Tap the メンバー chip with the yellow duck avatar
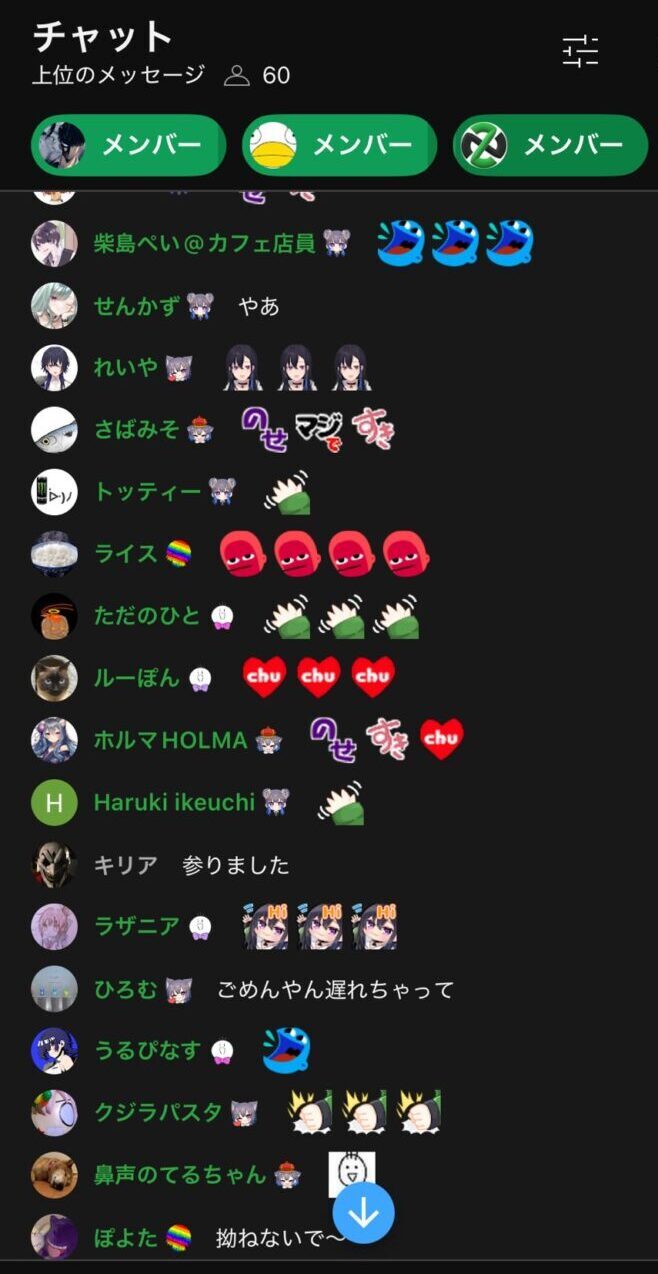The width and height of the screenshot is (658, 1274). click(339, 146)
